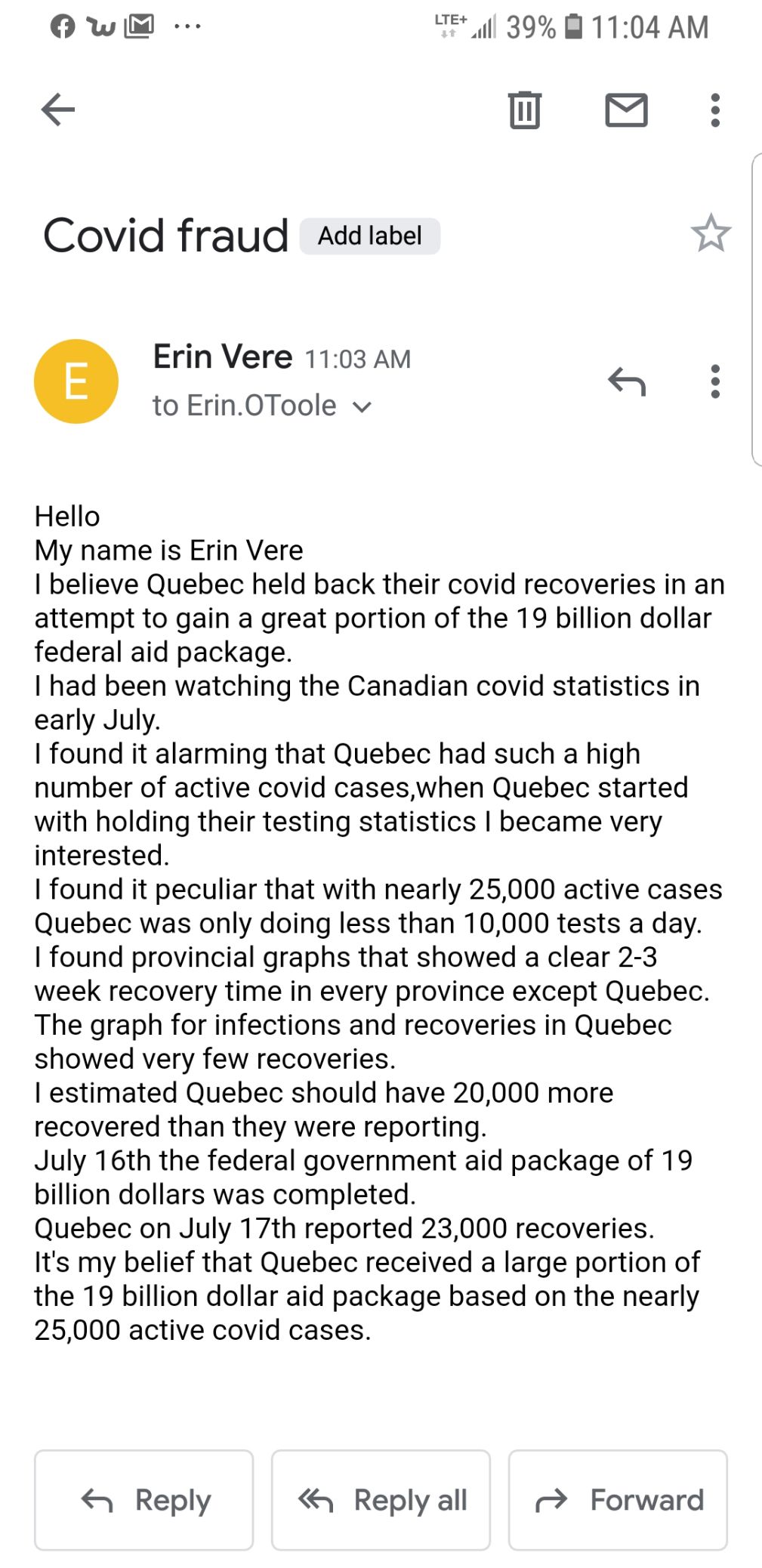Mark this email as unread

(626, 110)
